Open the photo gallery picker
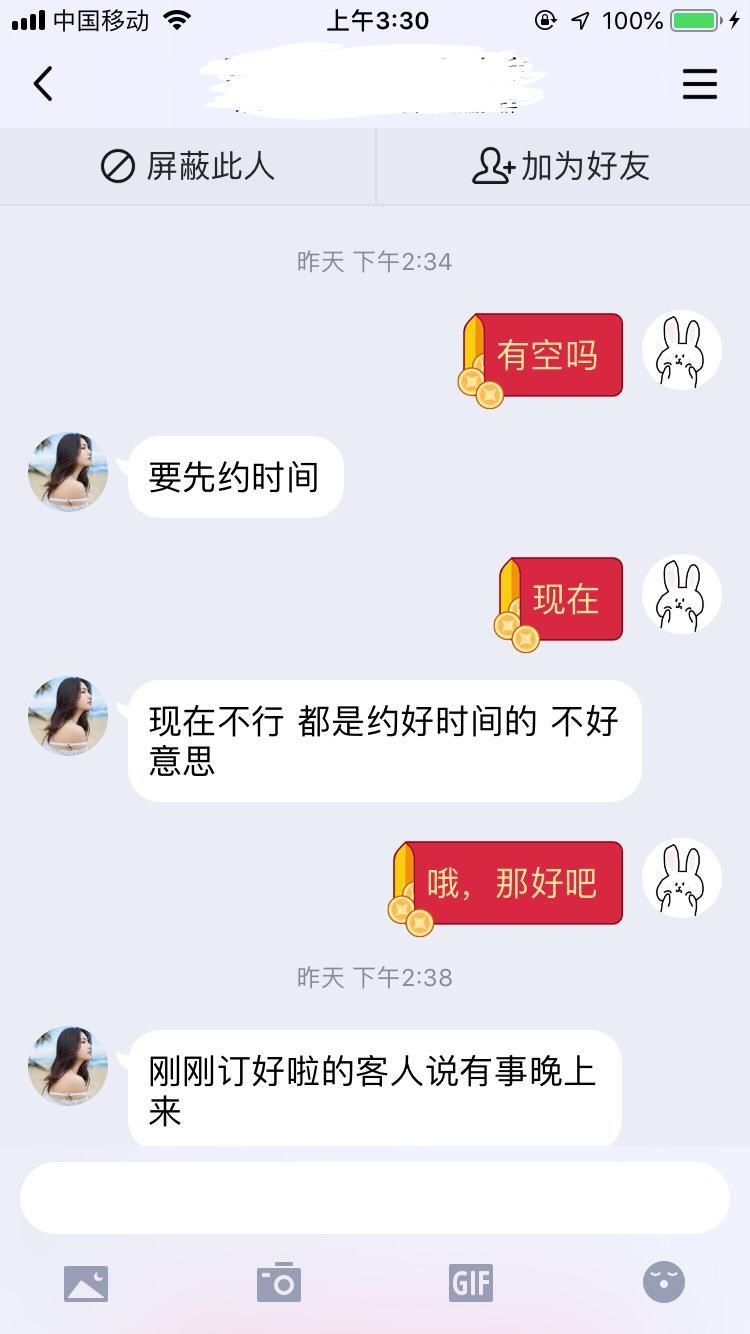The image size is (750, 1334). pos(86,1283)
